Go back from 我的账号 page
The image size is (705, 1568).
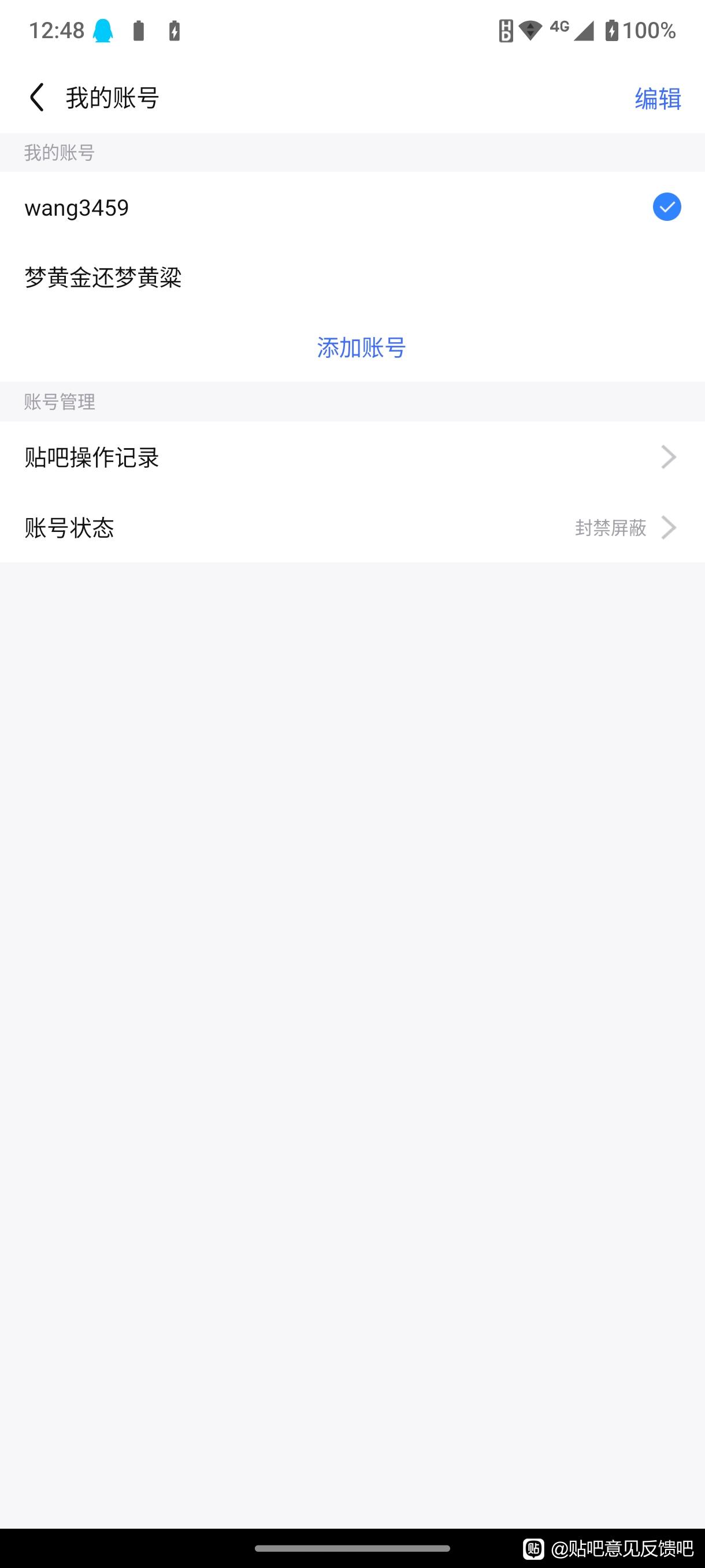tap(37, 97)
